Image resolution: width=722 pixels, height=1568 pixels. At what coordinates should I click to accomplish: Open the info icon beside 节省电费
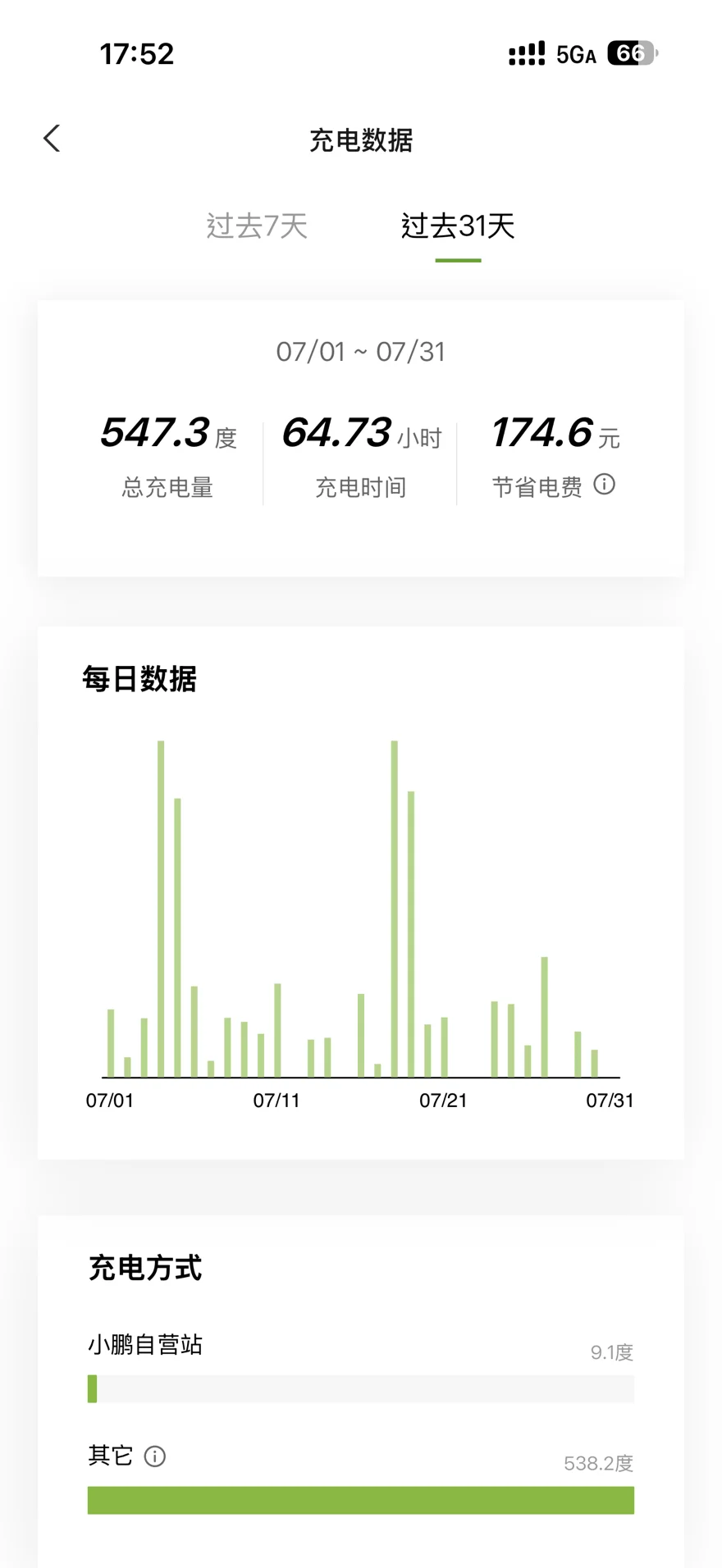(x=604, y=485)
